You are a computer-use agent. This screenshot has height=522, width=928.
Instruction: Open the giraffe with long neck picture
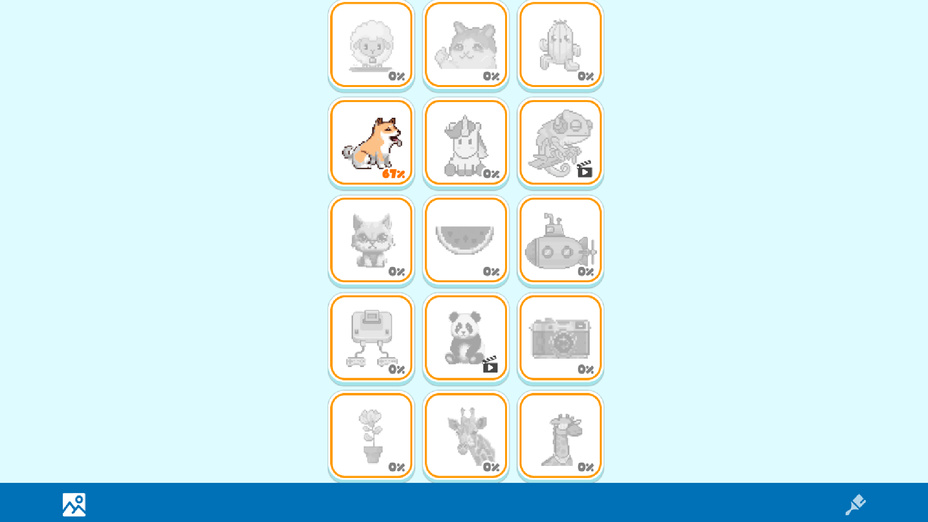click(x=560, y=435)
